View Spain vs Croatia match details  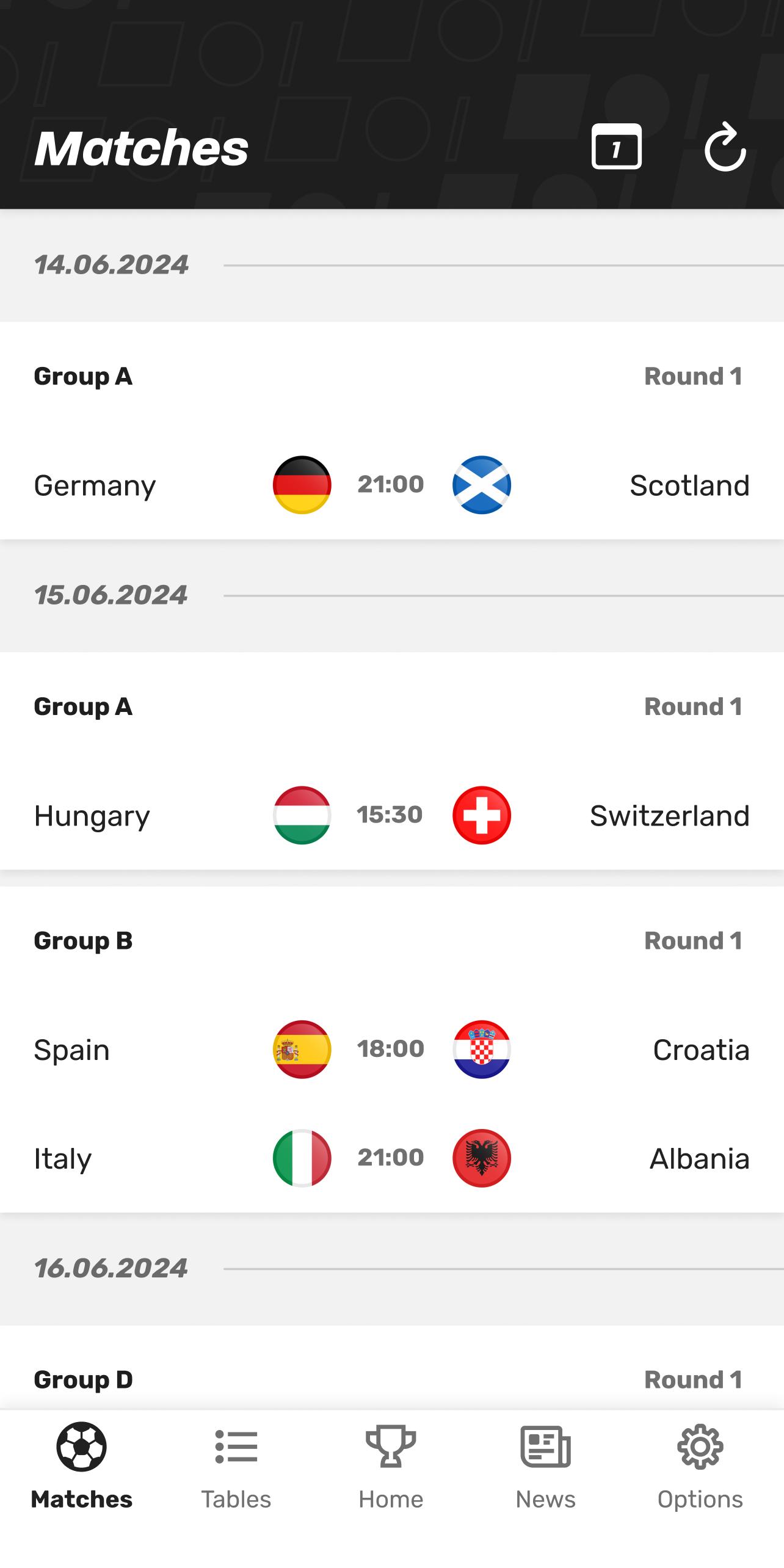(392, 1050)
